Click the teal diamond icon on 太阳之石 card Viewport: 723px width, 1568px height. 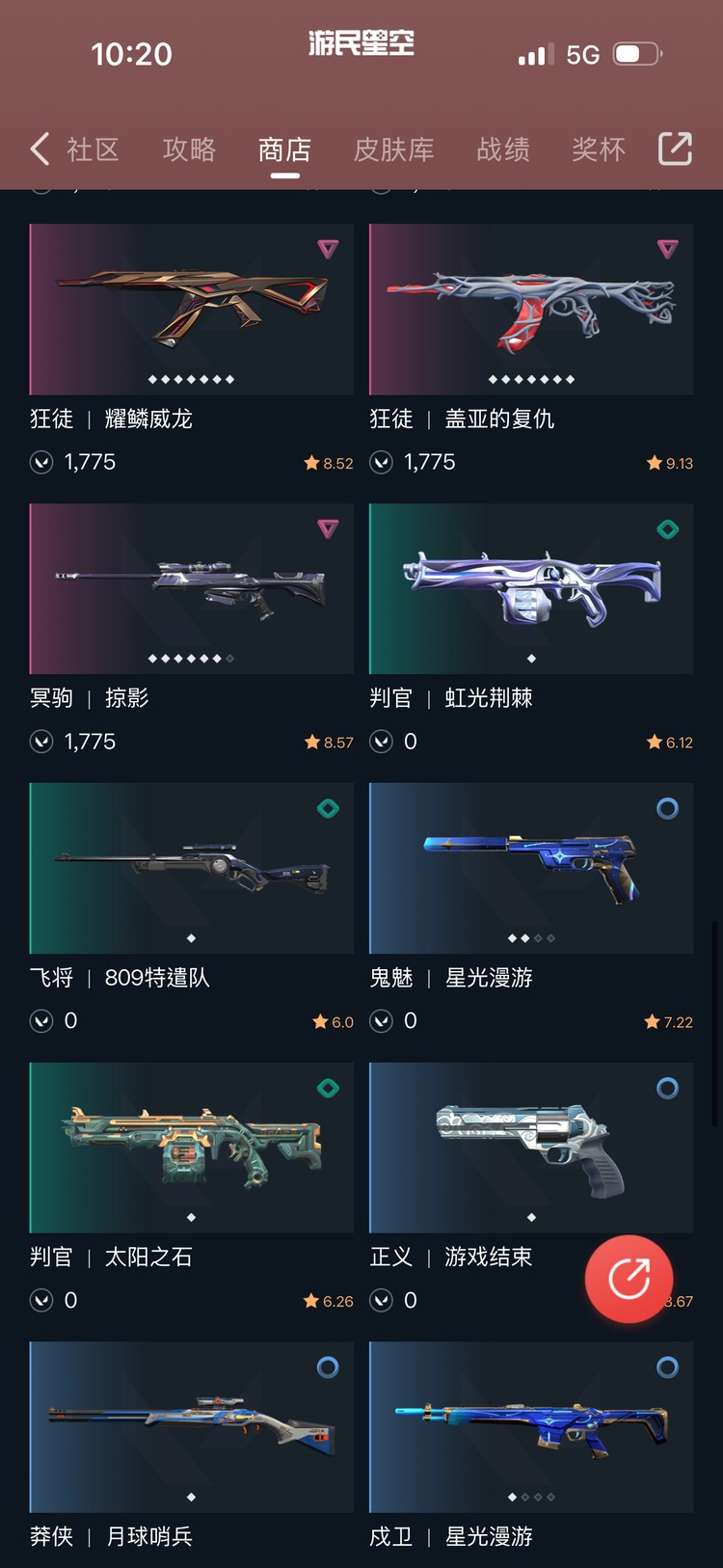pyautogui.click(x=329, y=1087)
